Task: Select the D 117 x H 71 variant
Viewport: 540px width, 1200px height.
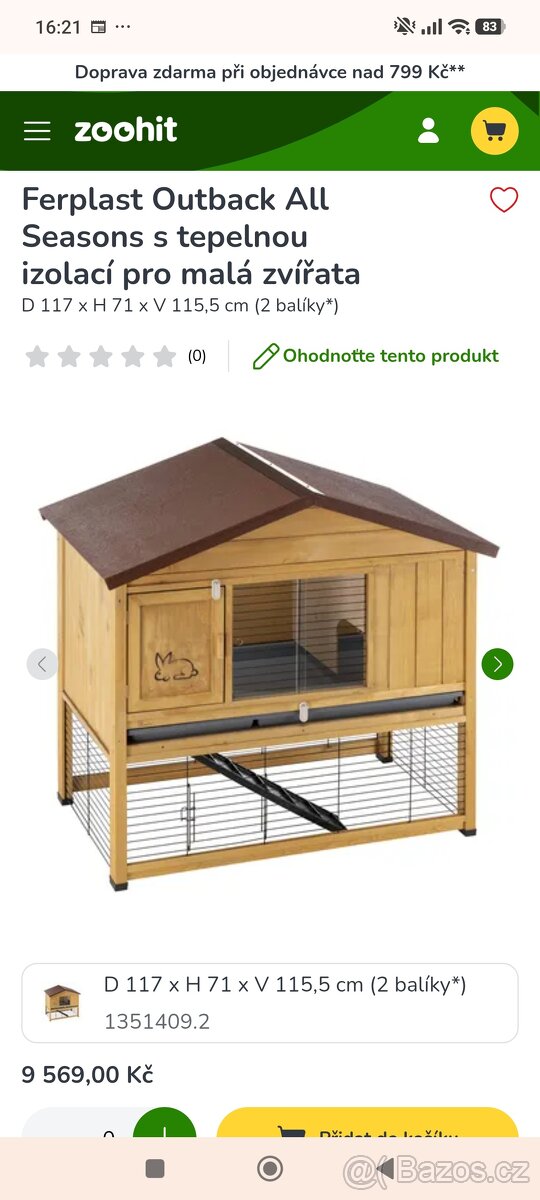Action: pyautogui.click(x=270, y=1003)
